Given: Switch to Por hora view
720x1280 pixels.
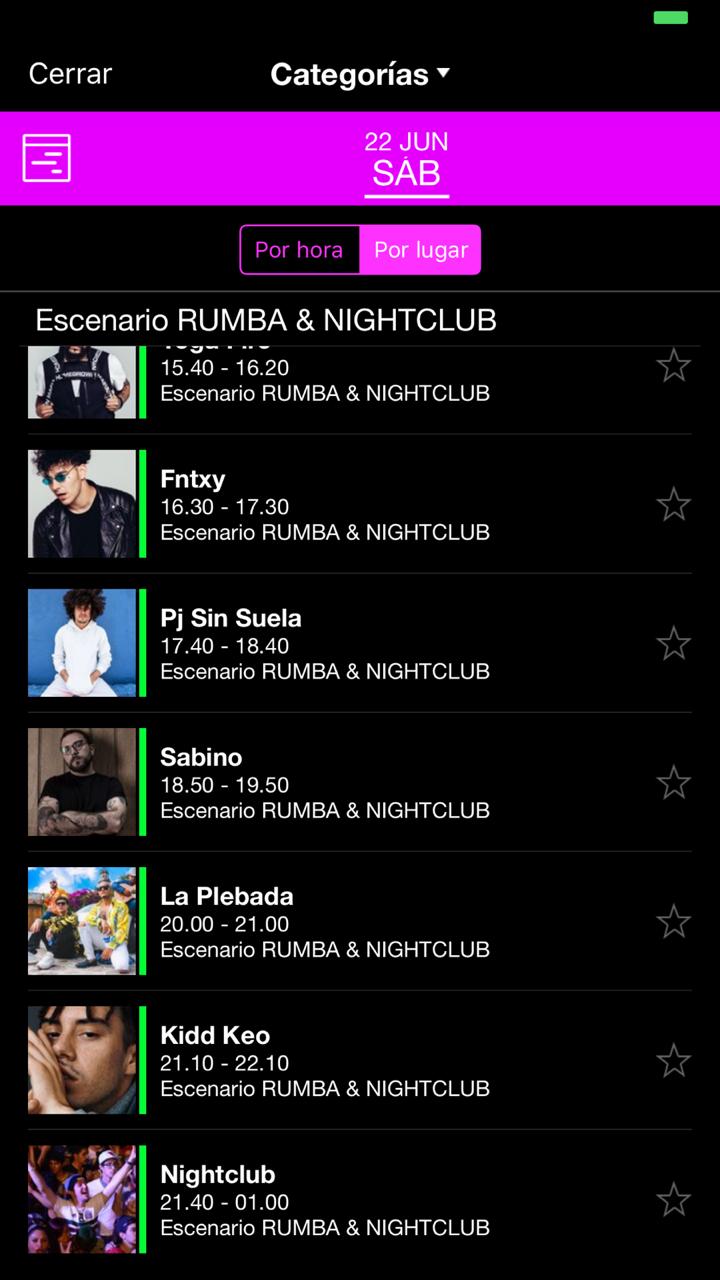Looking at the screenshot, I should [x=299, y=250].
